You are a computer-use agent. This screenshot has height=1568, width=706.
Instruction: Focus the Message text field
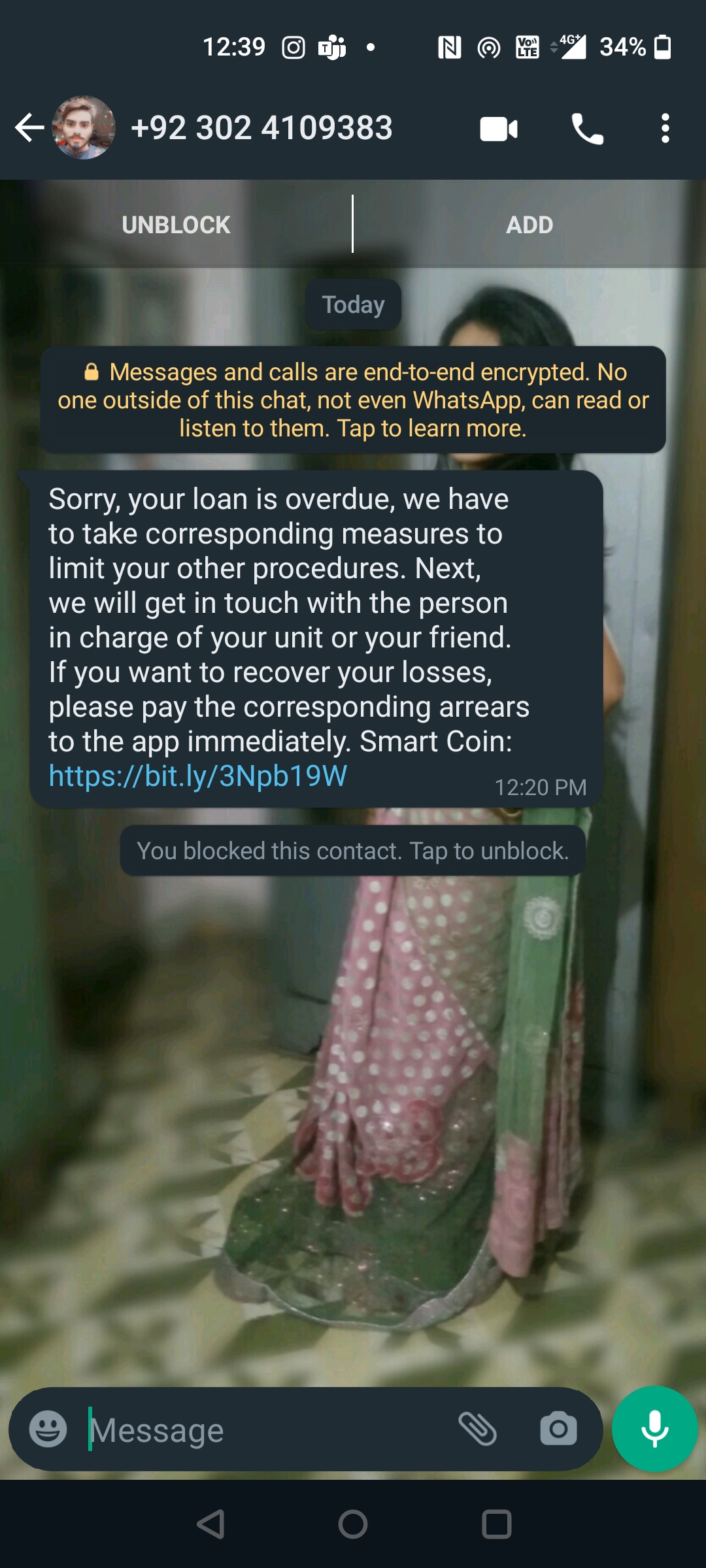(x=261, y=1430)
